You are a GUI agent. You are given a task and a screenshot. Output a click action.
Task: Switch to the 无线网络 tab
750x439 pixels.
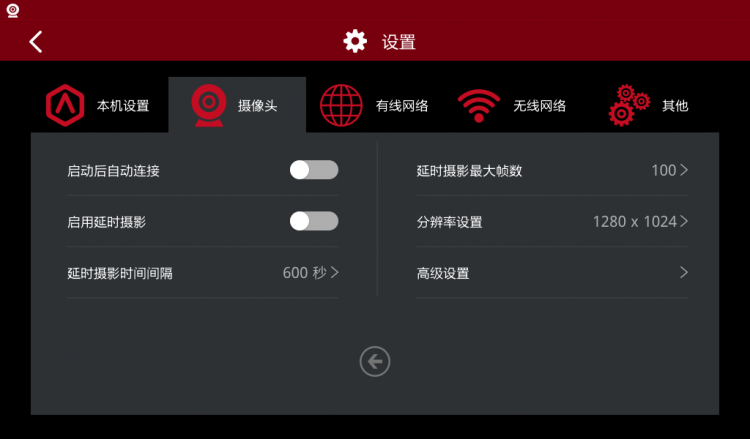pos(512,105)
